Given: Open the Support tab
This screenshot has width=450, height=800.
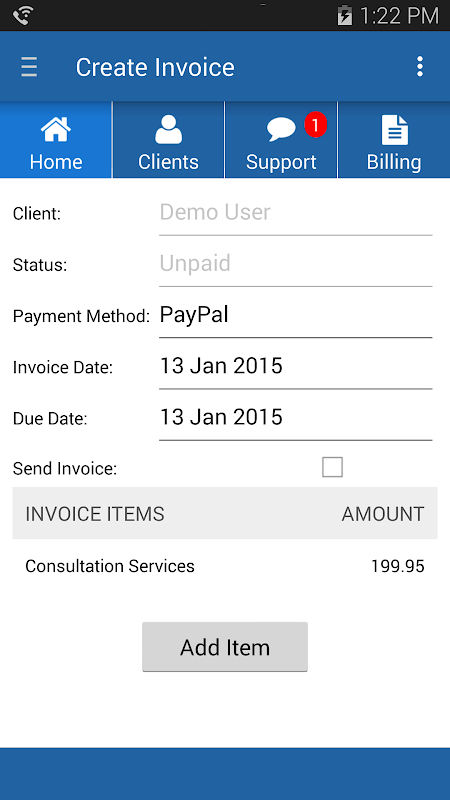Looking at the screenshot, I should point(281,140).
